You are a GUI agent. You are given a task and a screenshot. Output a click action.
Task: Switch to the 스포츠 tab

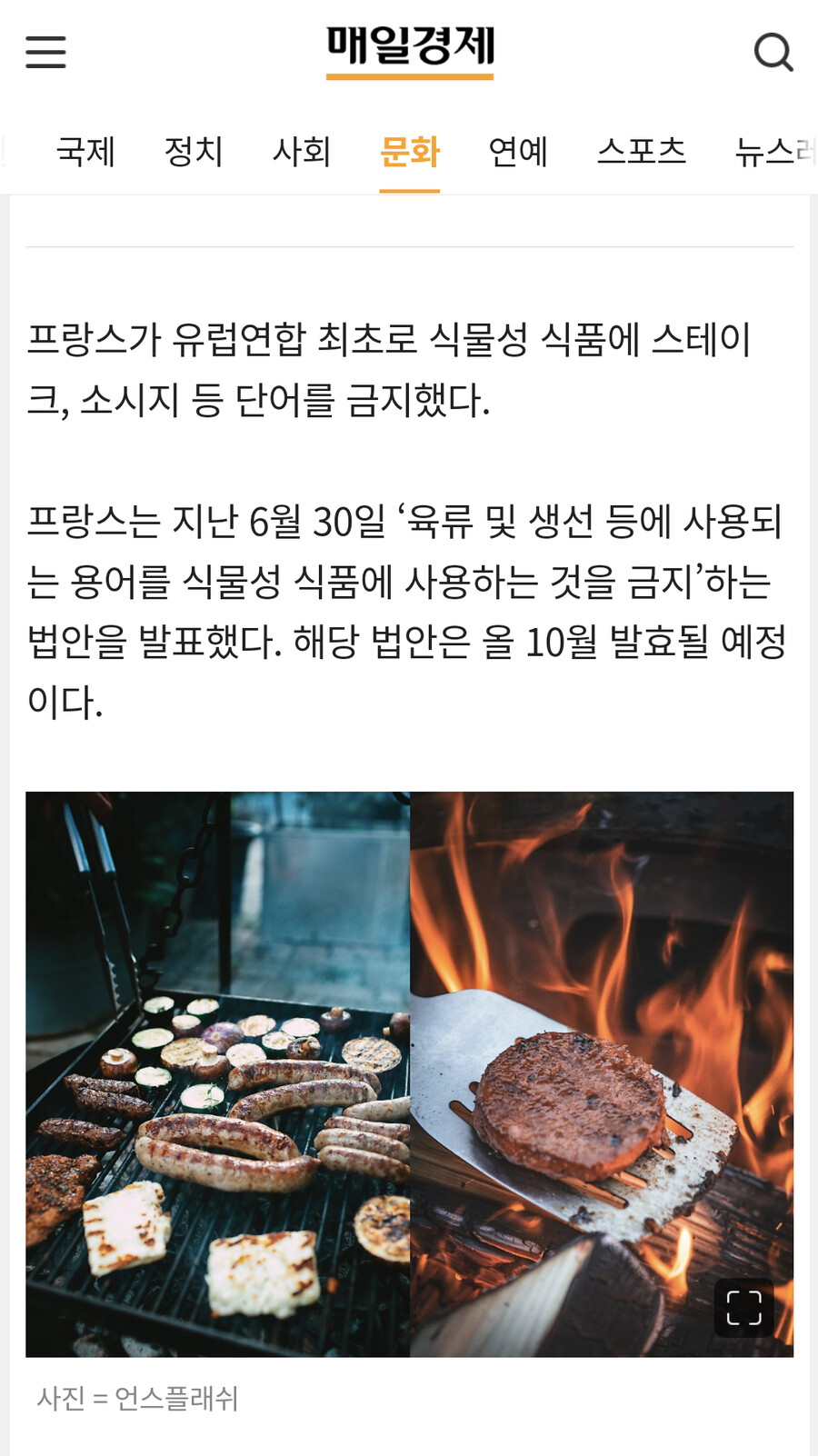[642, 151]
